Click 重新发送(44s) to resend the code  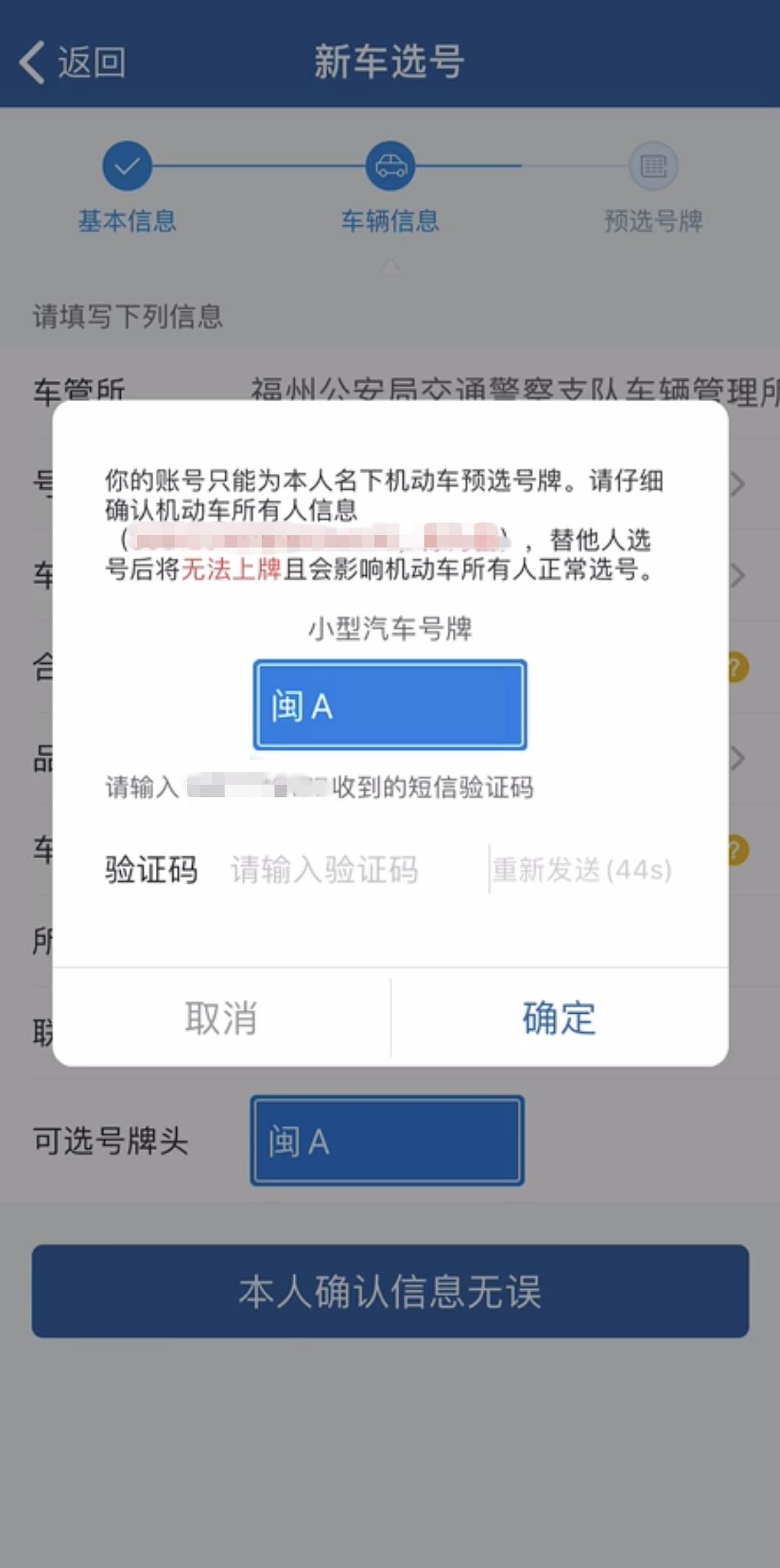(x=581, y=871)
